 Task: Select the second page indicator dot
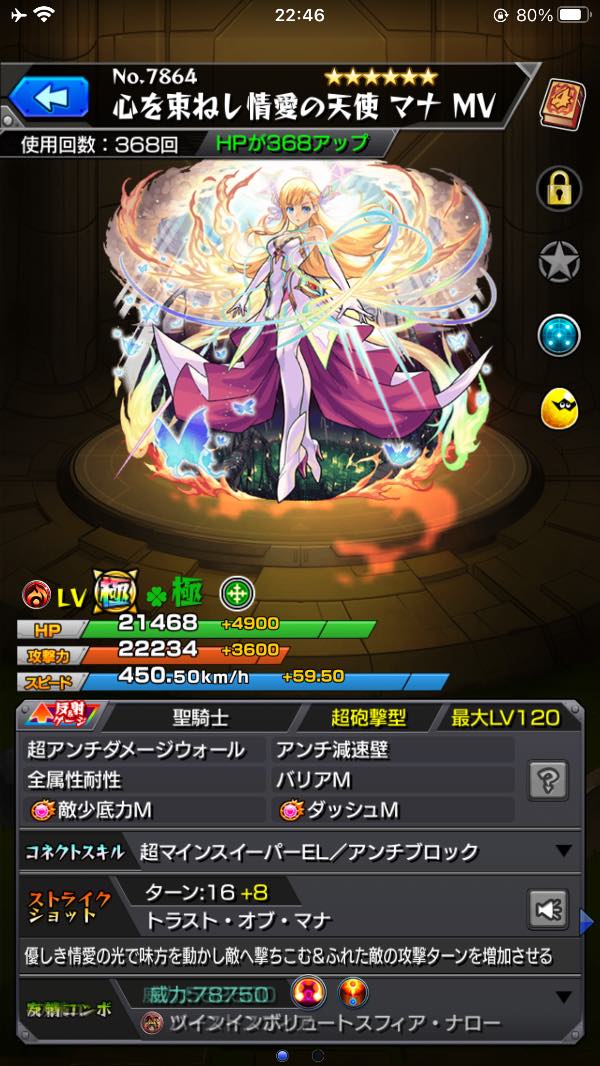[x=318, y=1055]
